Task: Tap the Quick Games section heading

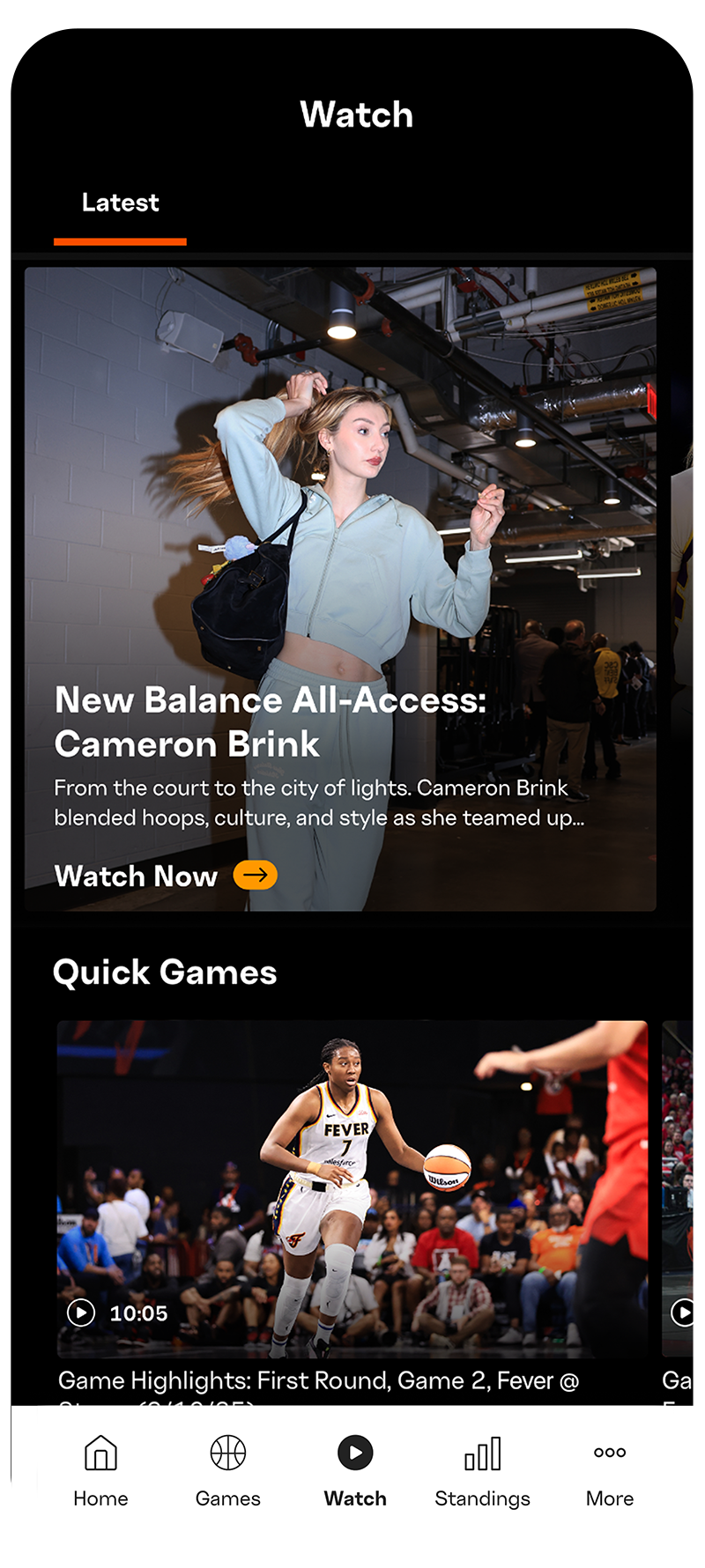Action: point(165,972)
